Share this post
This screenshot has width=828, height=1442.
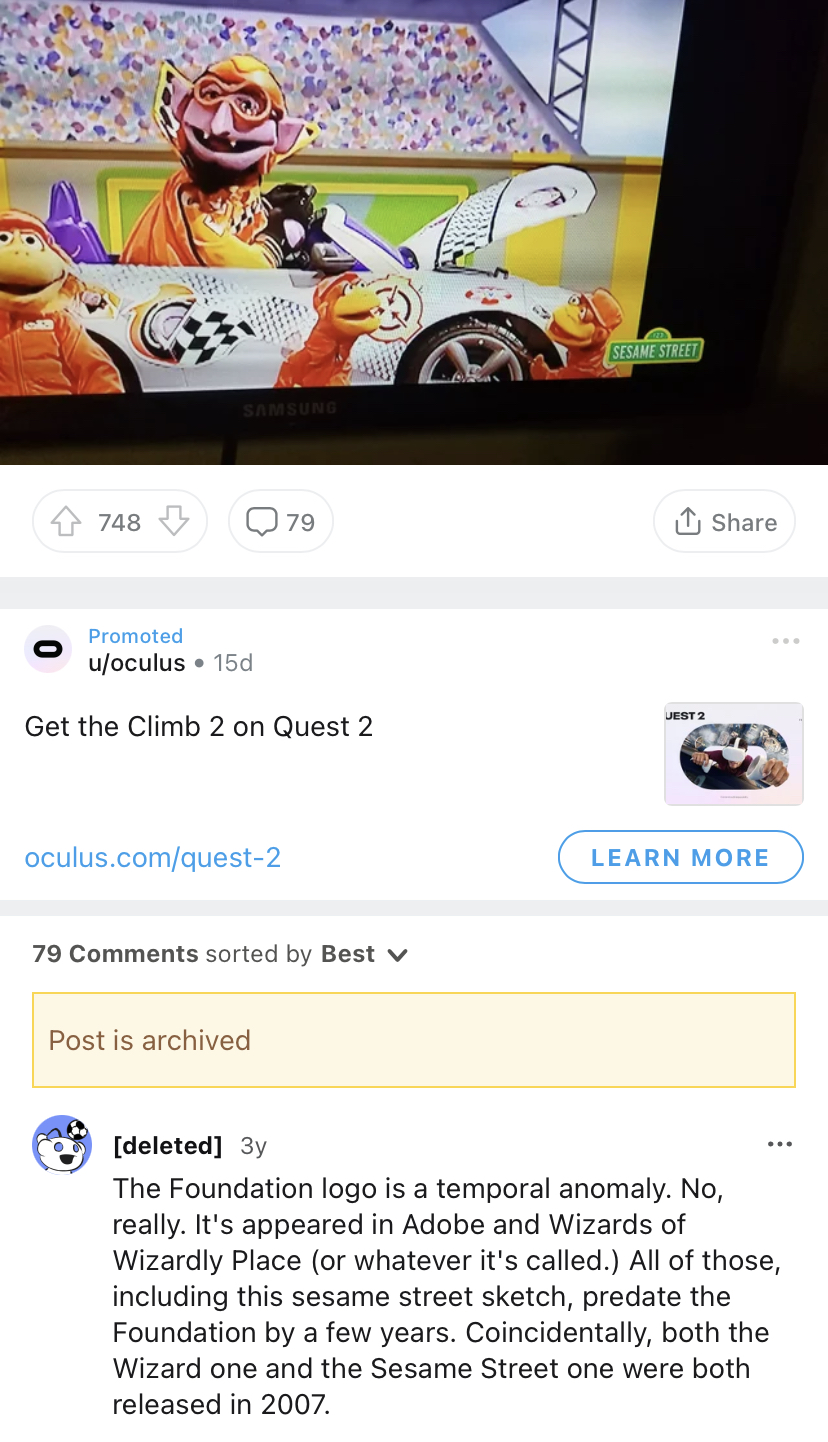pyautogui.click(x=724, y=521)
